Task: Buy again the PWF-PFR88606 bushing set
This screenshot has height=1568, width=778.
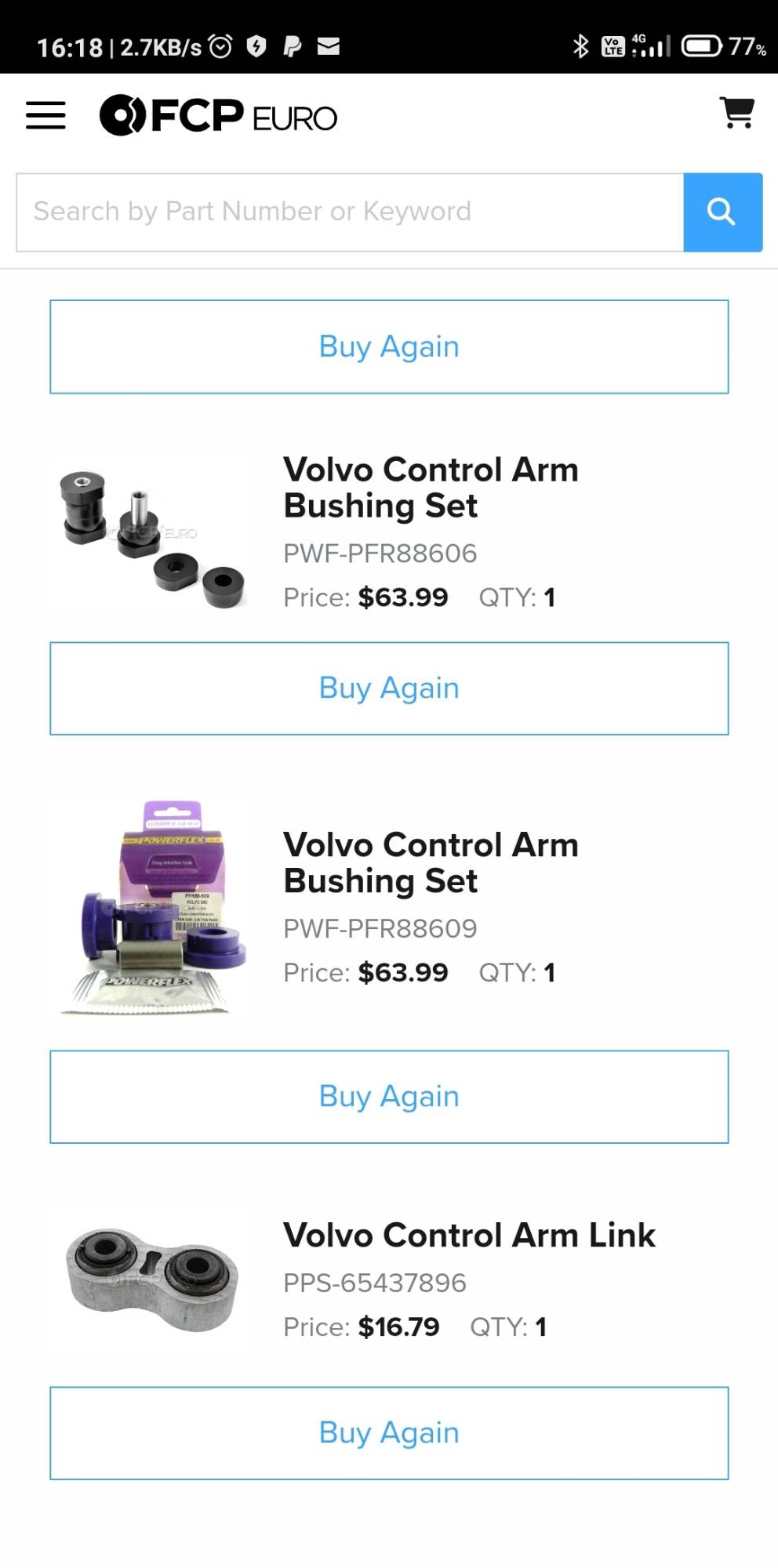Action: click(389, 688)
